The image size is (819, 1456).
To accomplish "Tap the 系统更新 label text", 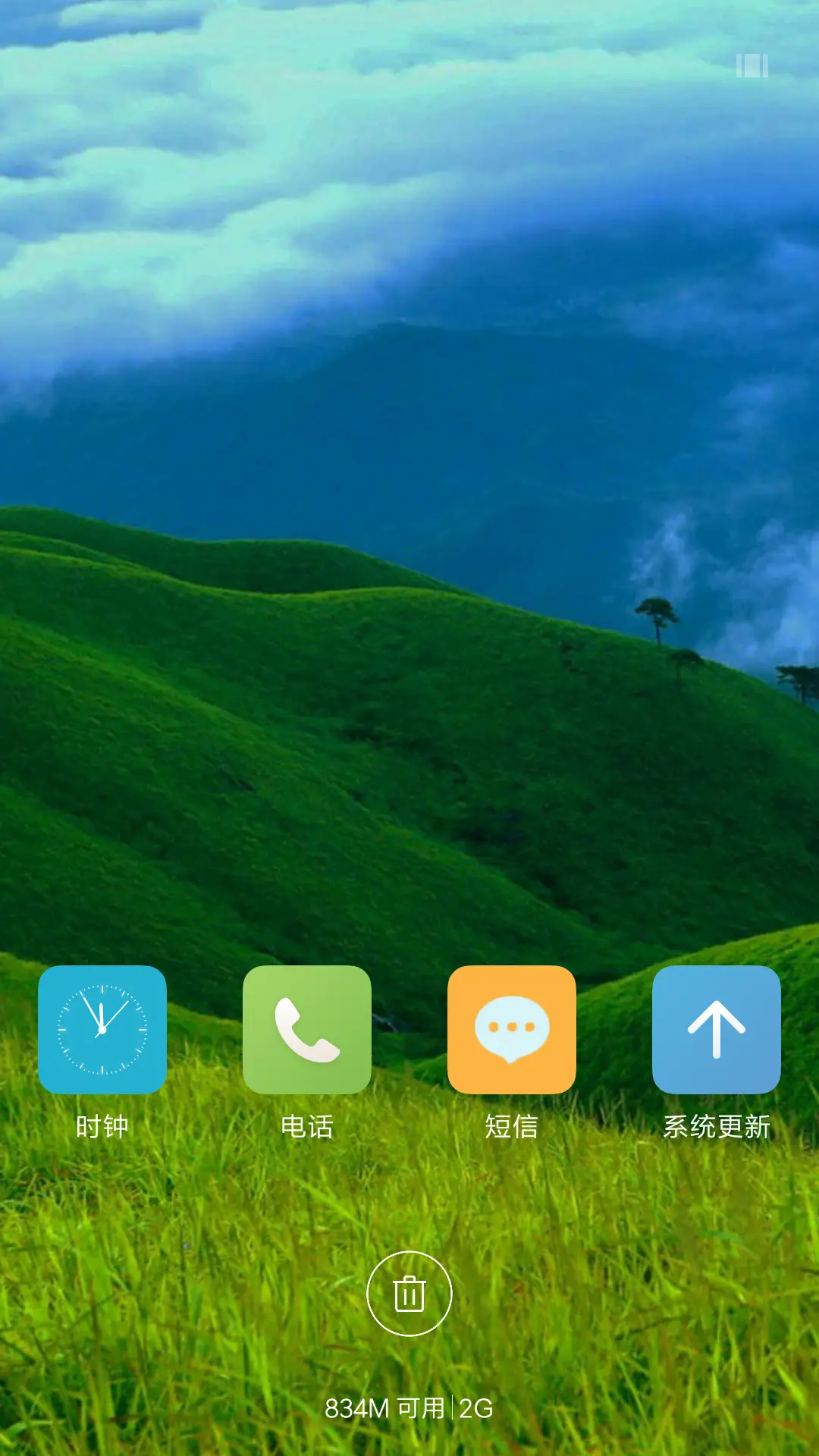I will [717, 1128].
